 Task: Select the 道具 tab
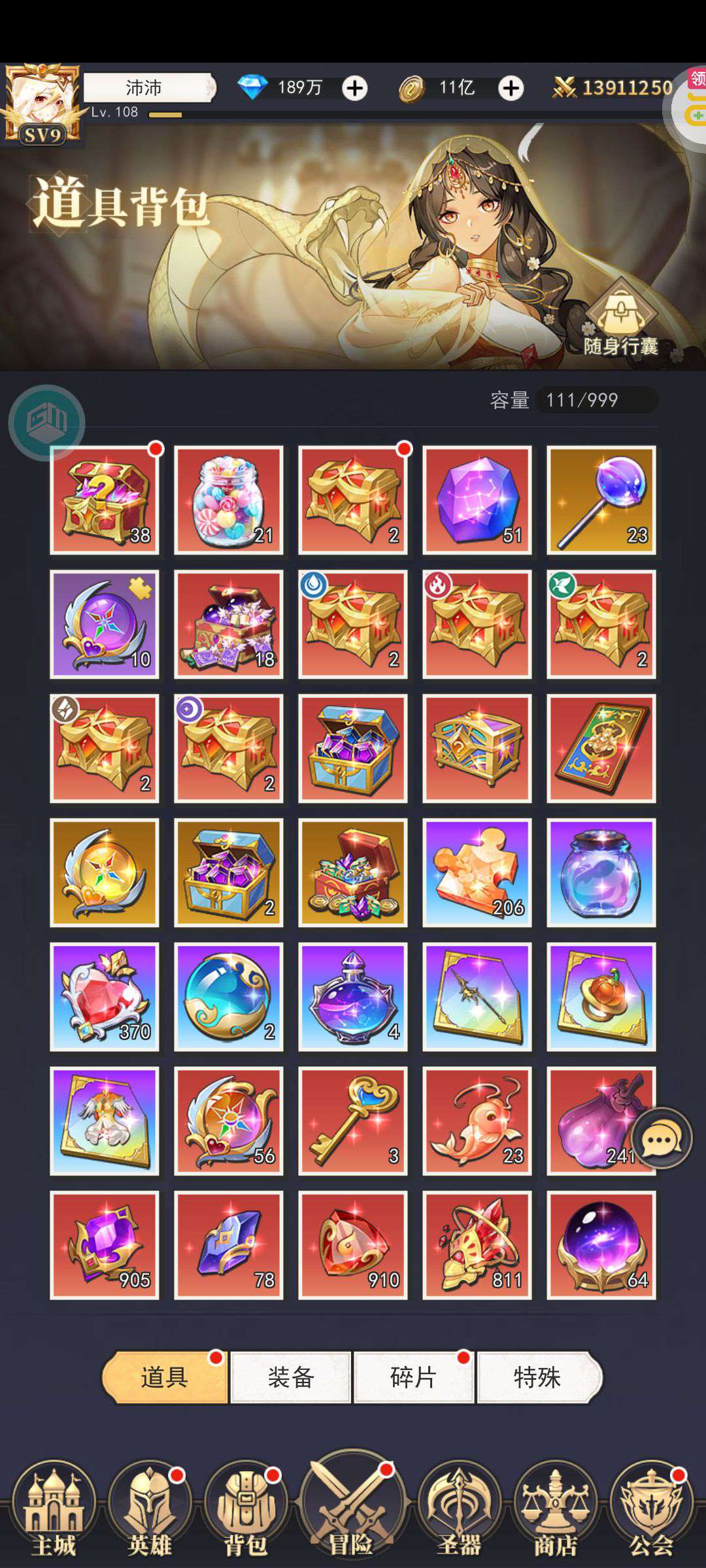(165, 1377)
